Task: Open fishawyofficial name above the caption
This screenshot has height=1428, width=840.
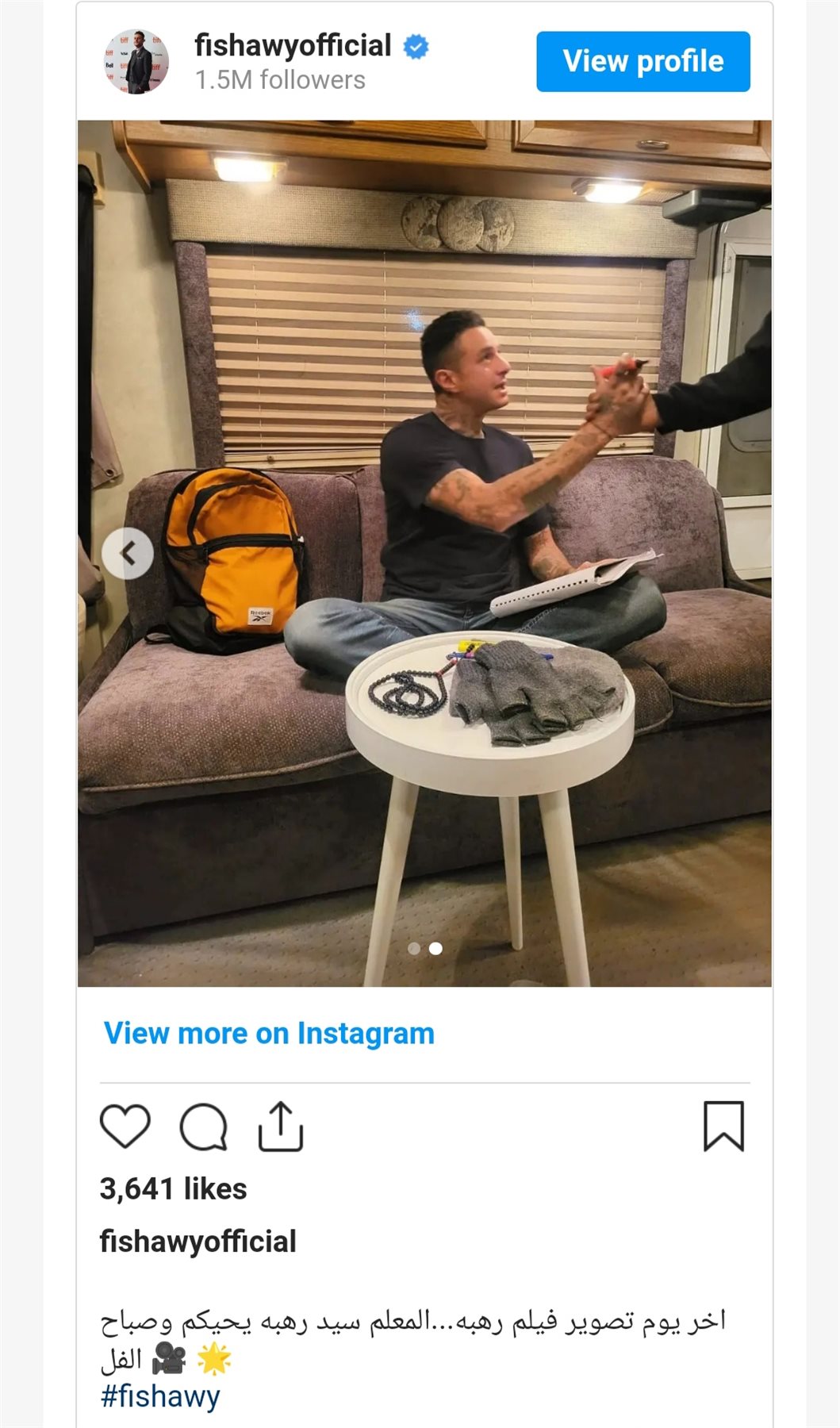Action: (x=198, y=1242)
